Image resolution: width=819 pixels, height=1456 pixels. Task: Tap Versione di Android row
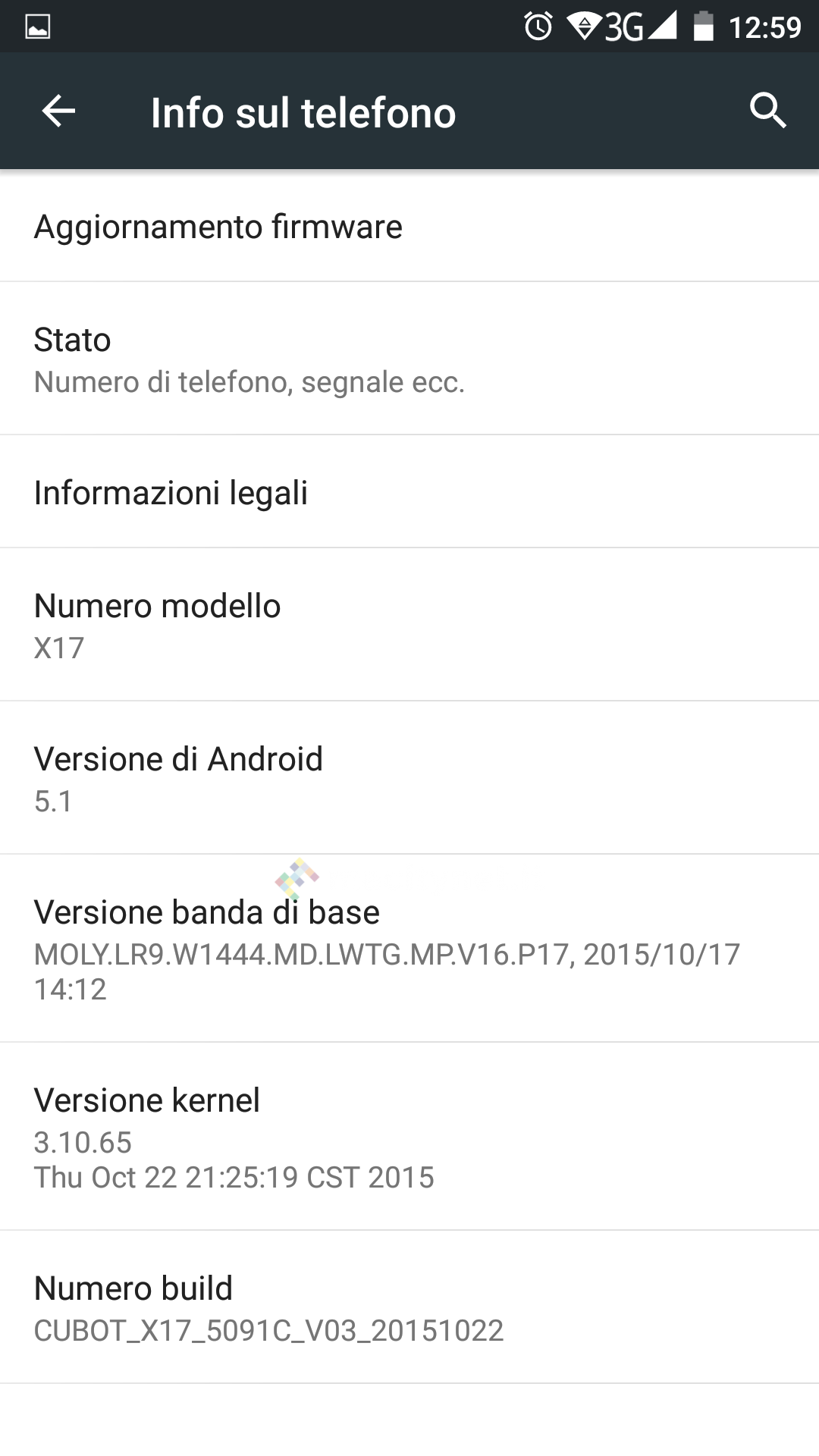click(x=409, y=778)
